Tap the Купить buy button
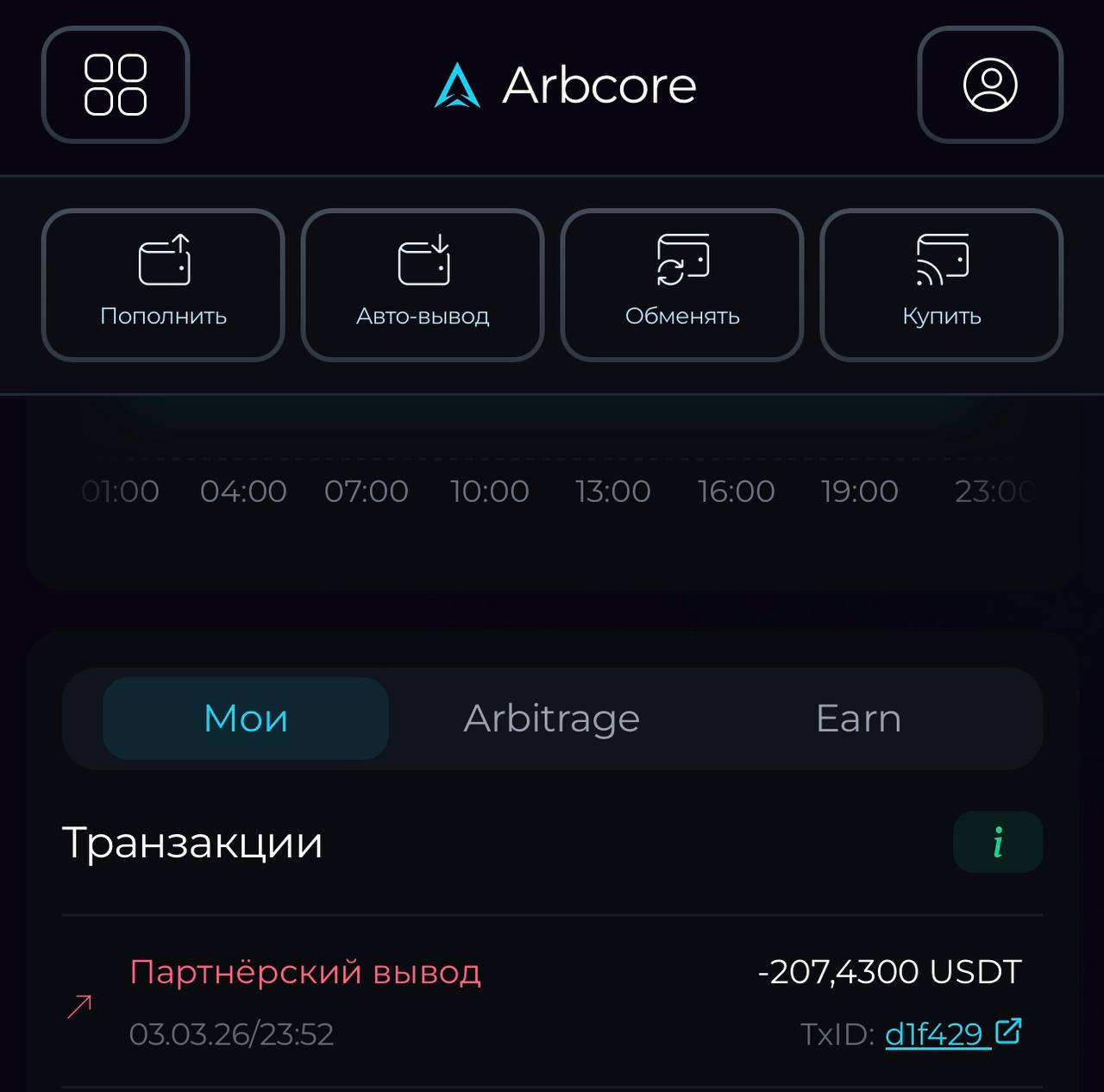 point(942,285)
